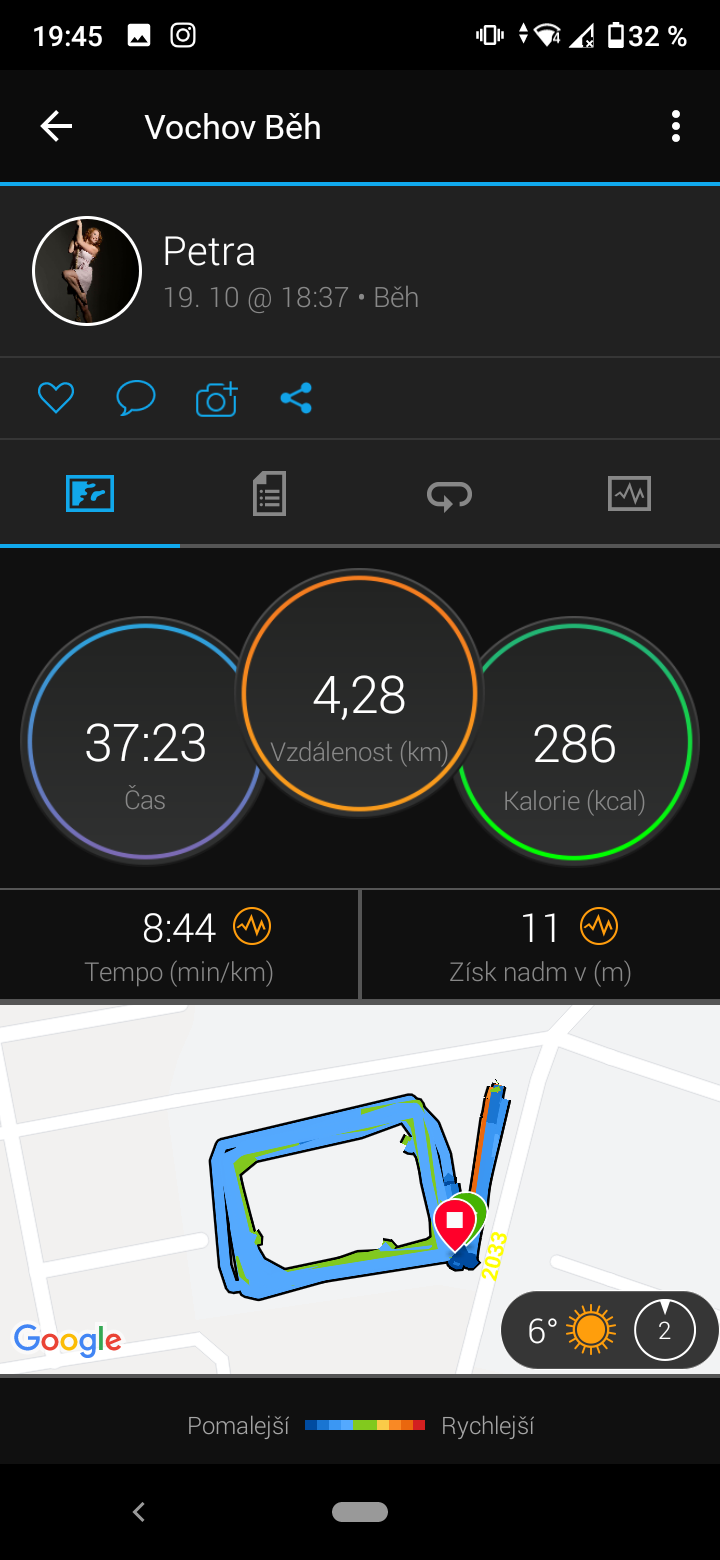Open the 6° weather widget

tap(609, 1330)
